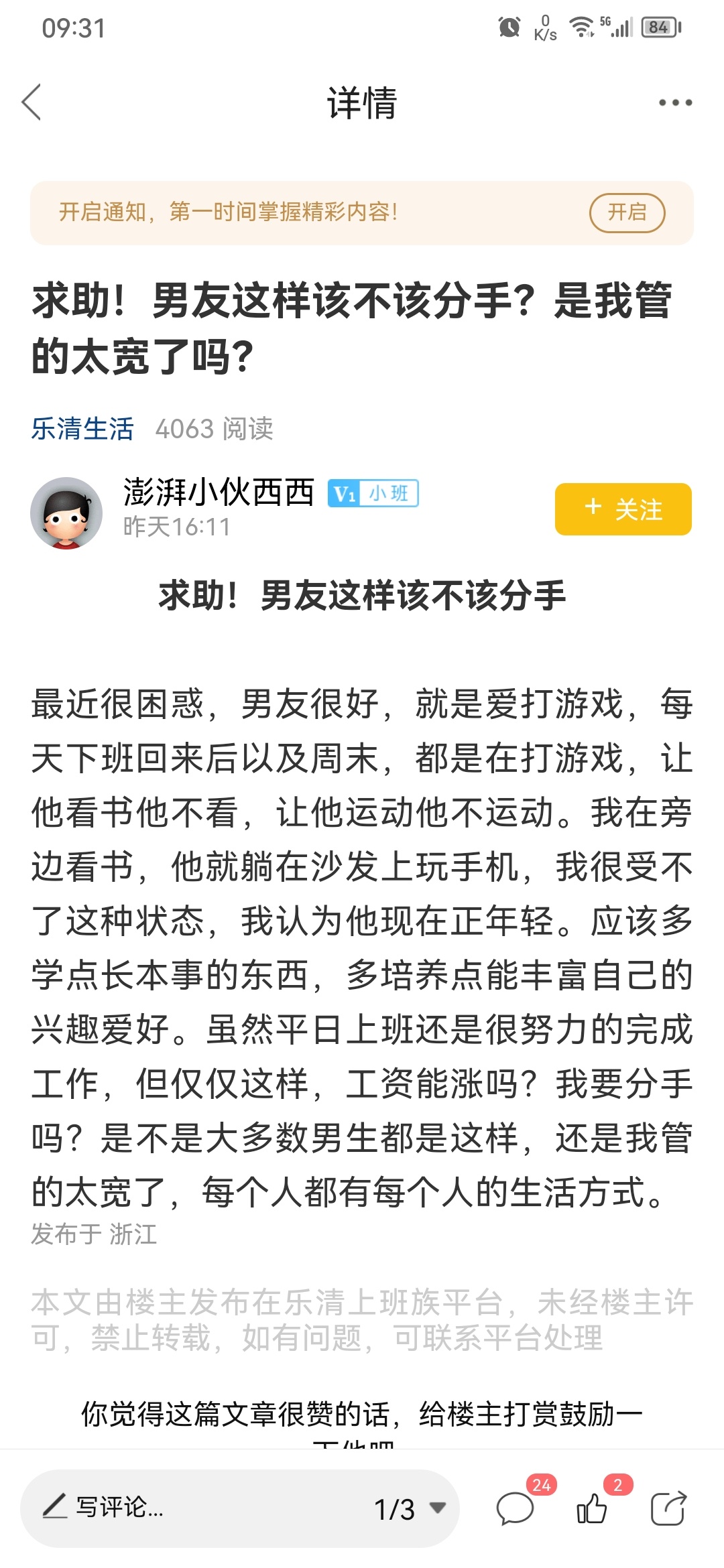This screenshot has height=1568, width=724.
Task: Open the comments with 24 replies
Action: 515,1509
